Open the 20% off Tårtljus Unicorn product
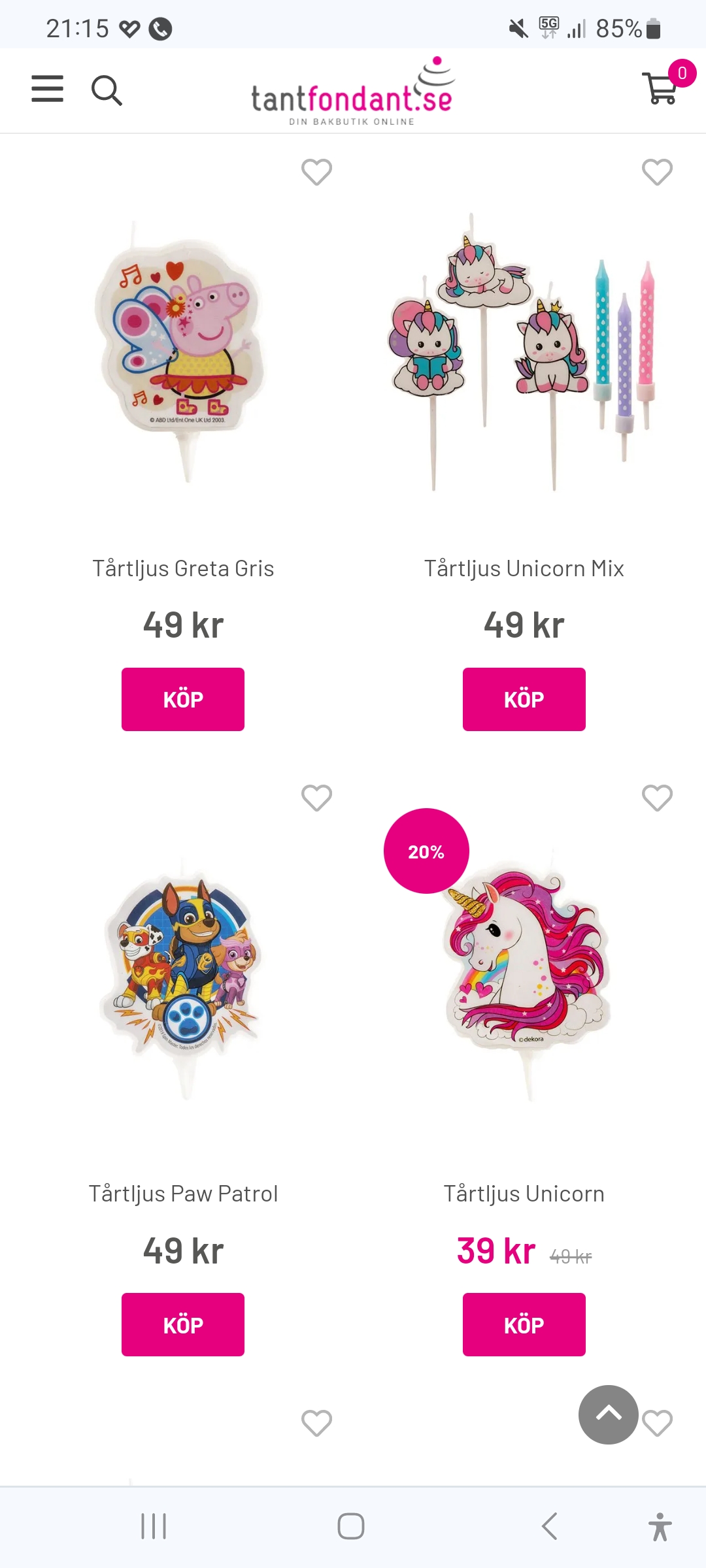The image size is (706, 1568). click(524, 980)
